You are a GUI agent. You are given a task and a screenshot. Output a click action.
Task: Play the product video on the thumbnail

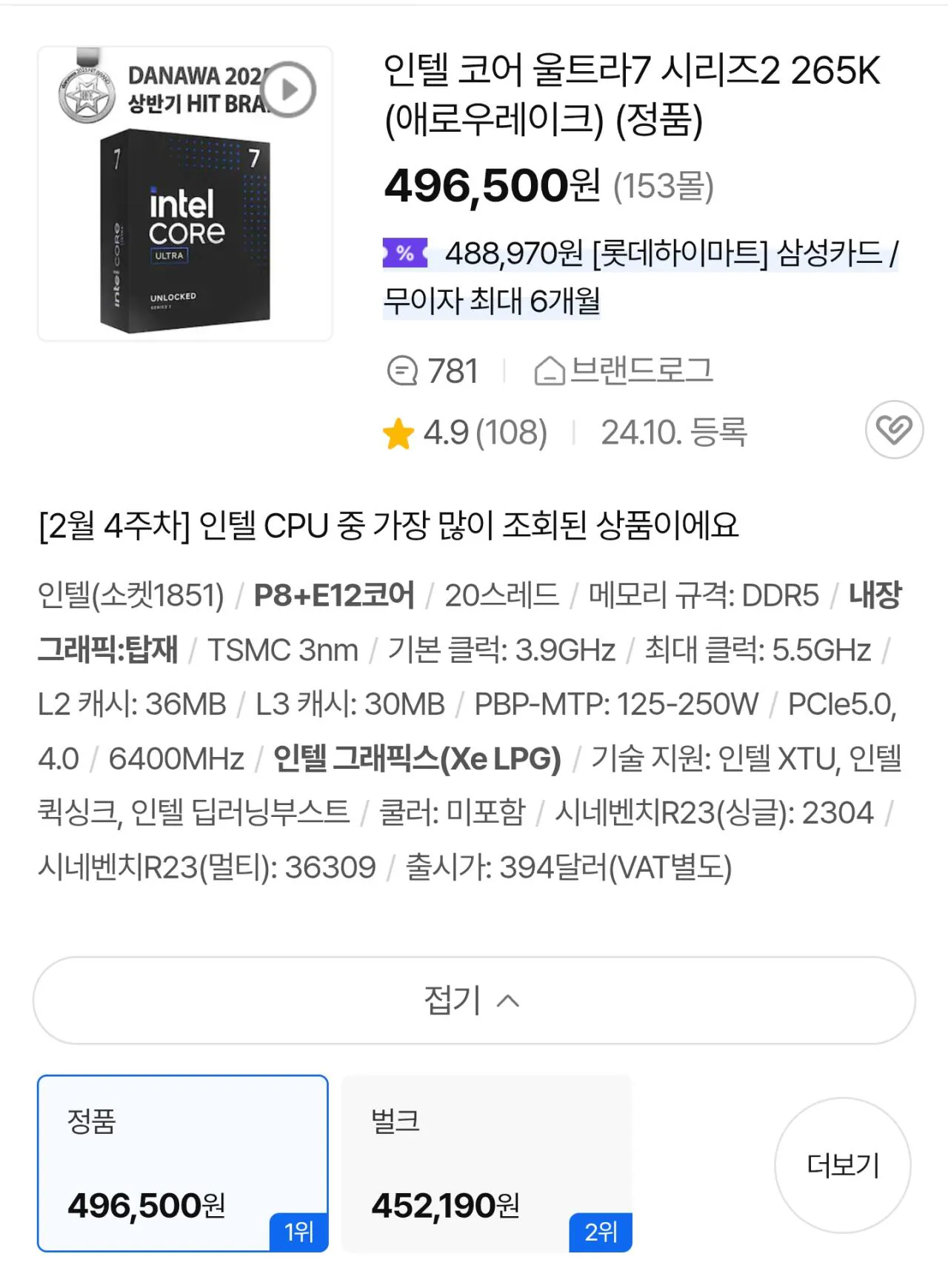290,88
